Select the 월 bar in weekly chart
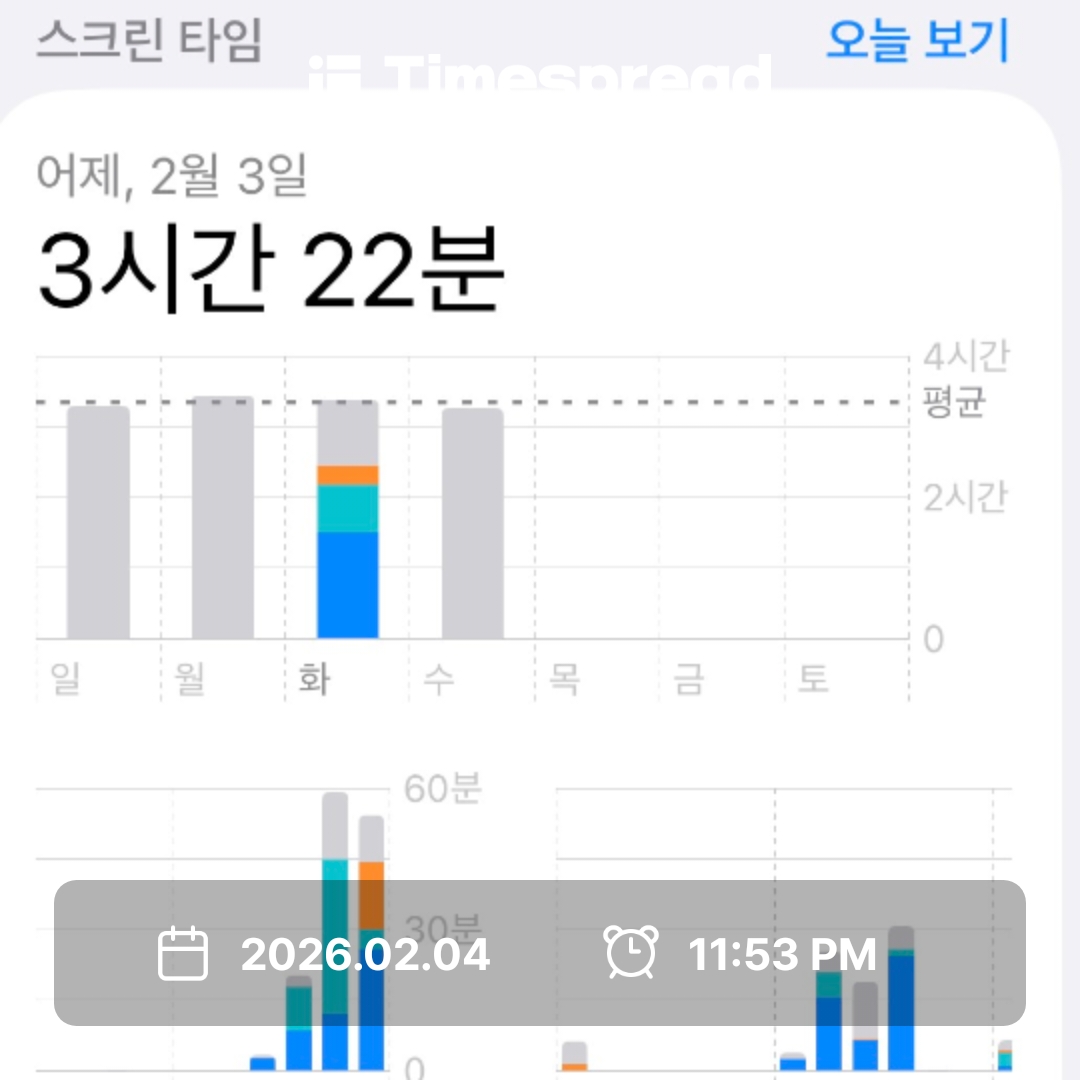Viewport: 1080px width, 1080px height. click(x=223, y=518)
